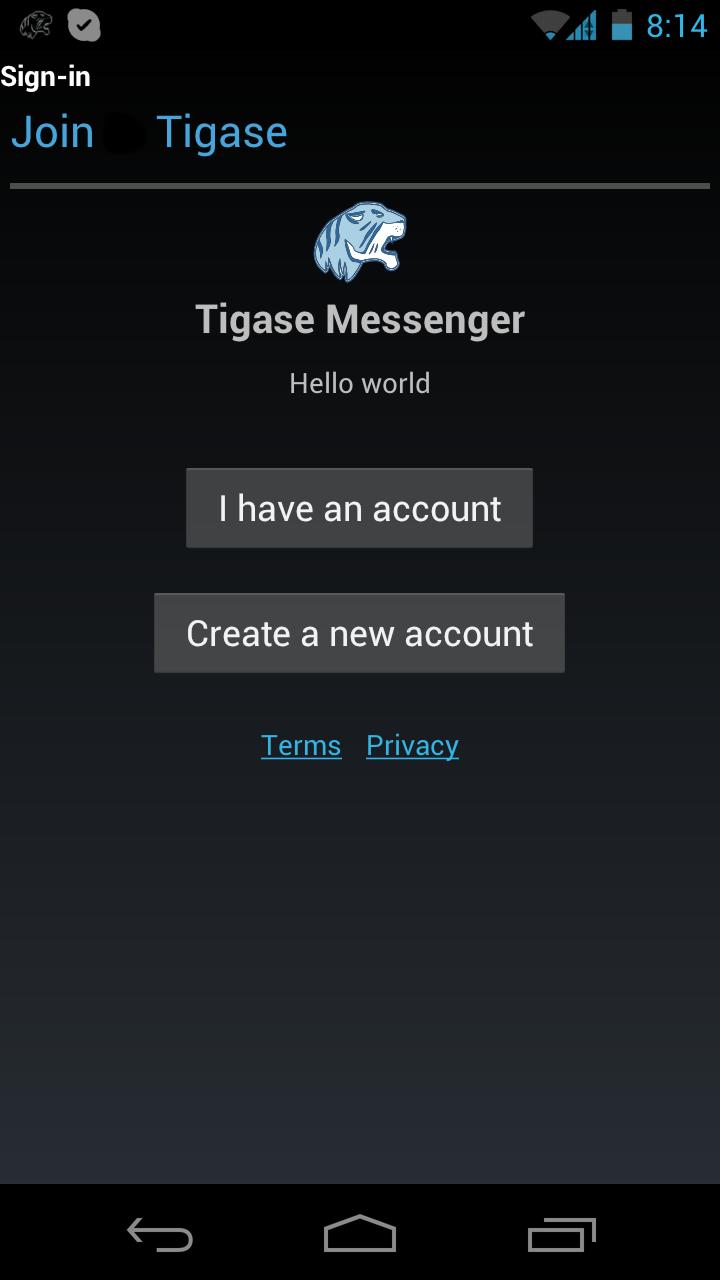Image resolution: width=720 pixels, height=1280 pixels.
Task: Tap the checkmark notification icon
Action: click(x=84, y=25)
